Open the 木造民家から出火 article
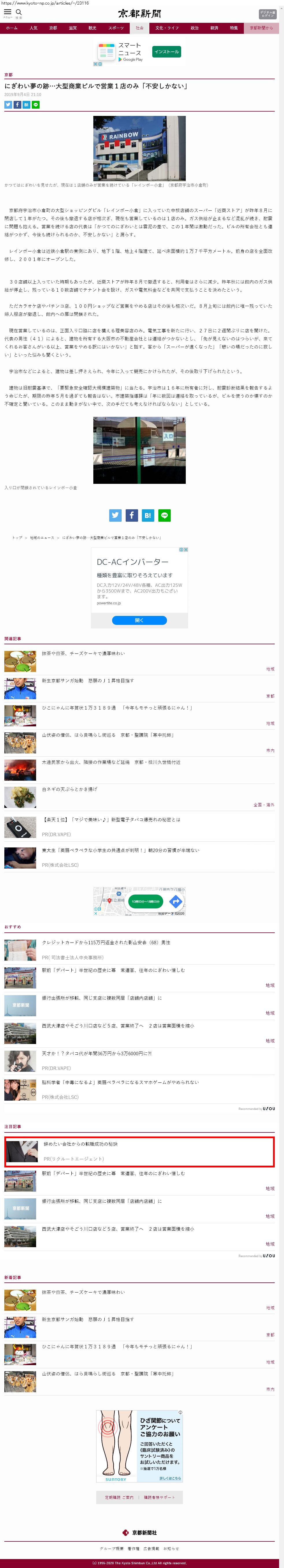This screenshot has height=1568, width=284. [111, 762]
